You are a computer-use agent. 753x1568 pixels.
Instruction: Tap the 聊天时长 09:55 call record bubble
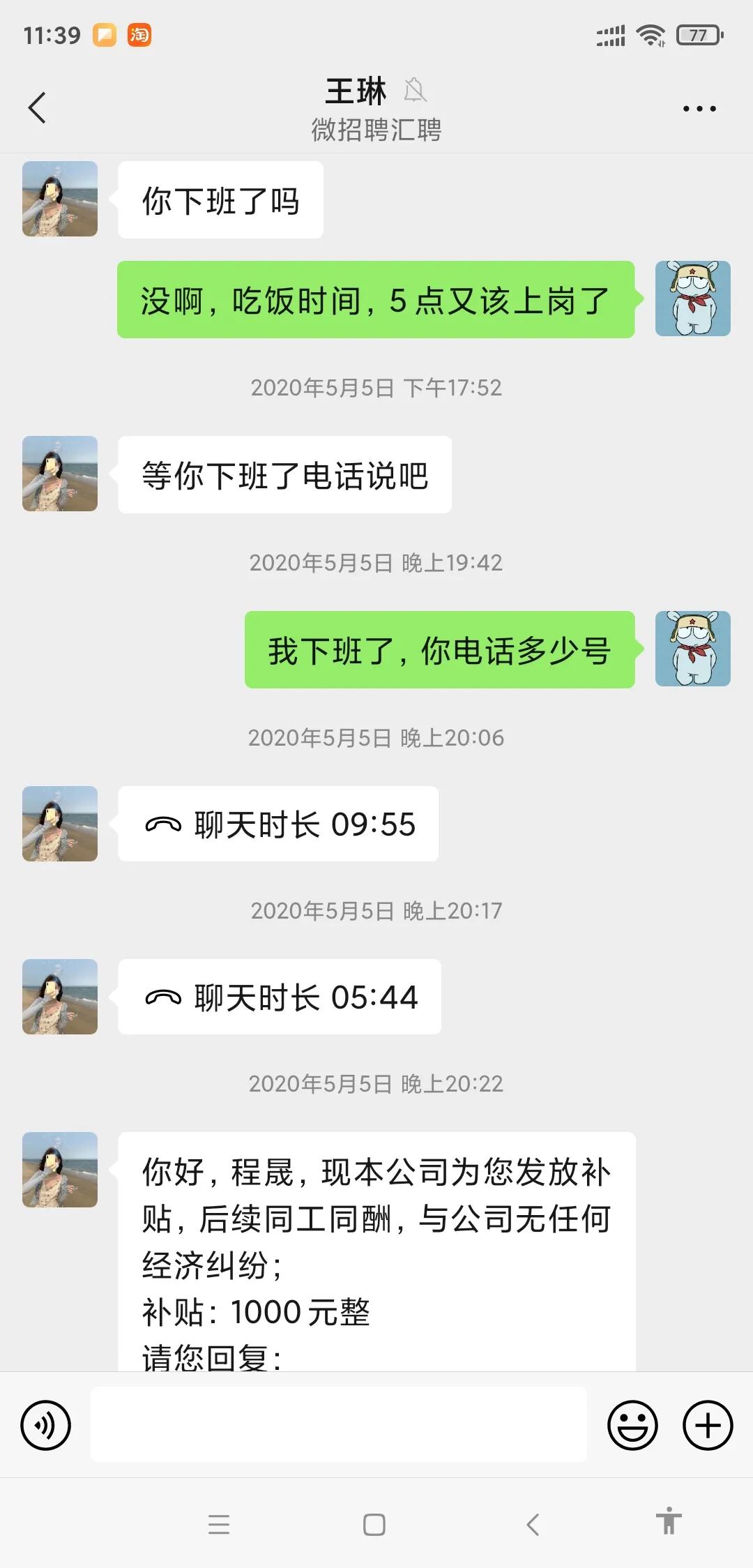[x=279, y=824]
